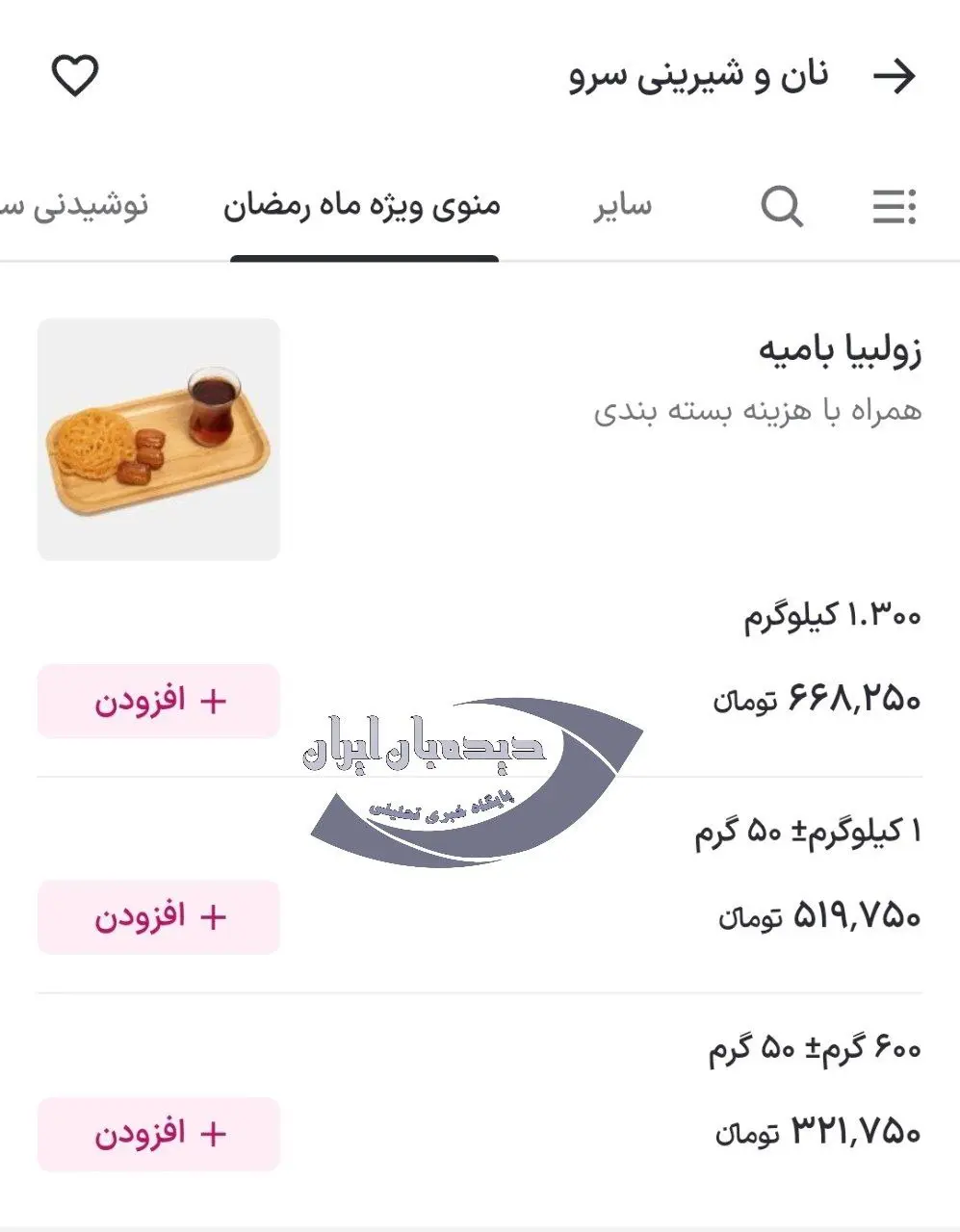Search within the shop menu
Screen dimensions: 960x1232
pos(781,206)
